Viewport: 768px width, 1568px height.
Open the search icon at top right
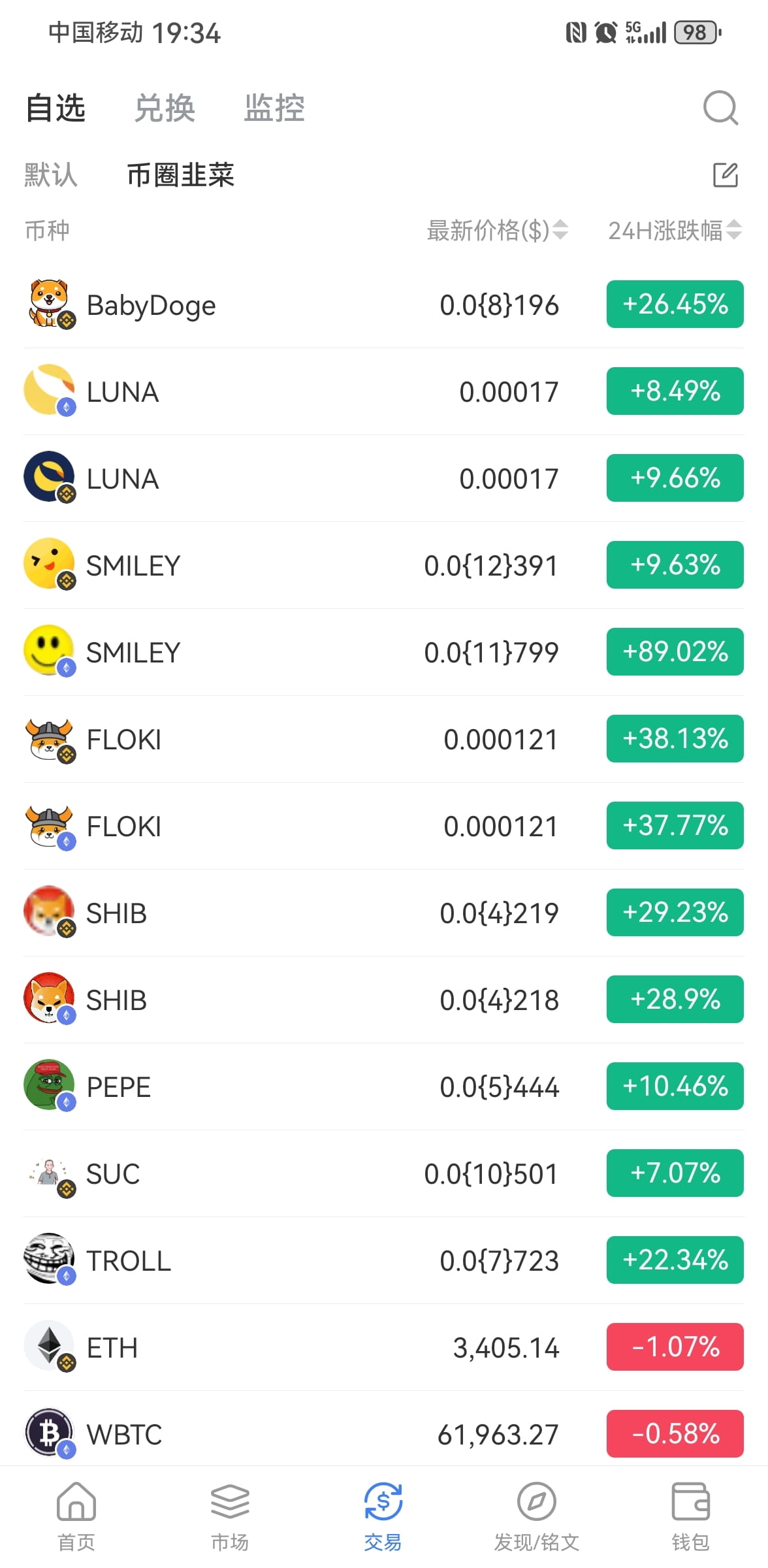coord(720,108)
